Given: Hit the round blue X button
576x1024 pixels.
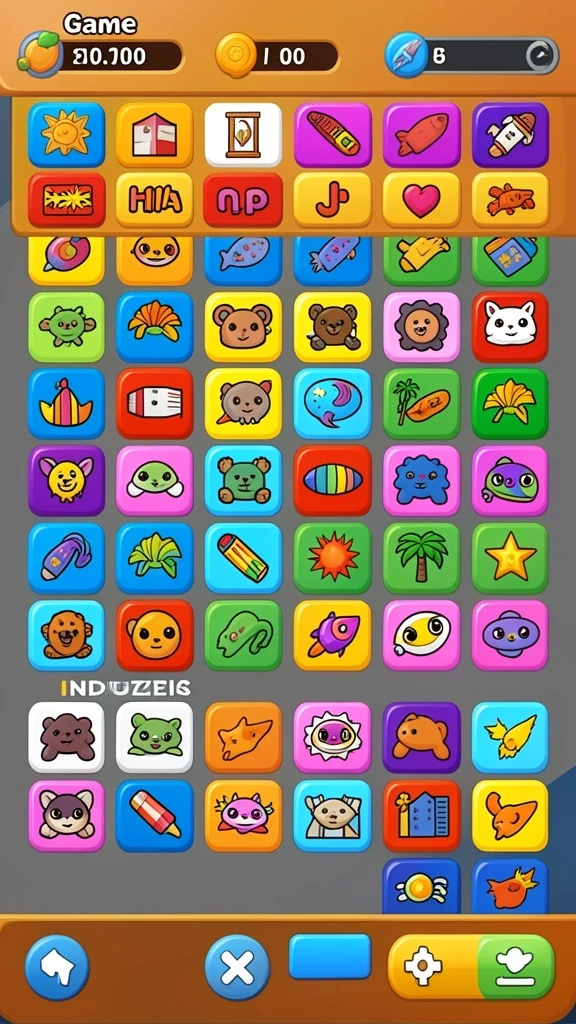Looking at the screenshot, I should click(x=237, y=968).
